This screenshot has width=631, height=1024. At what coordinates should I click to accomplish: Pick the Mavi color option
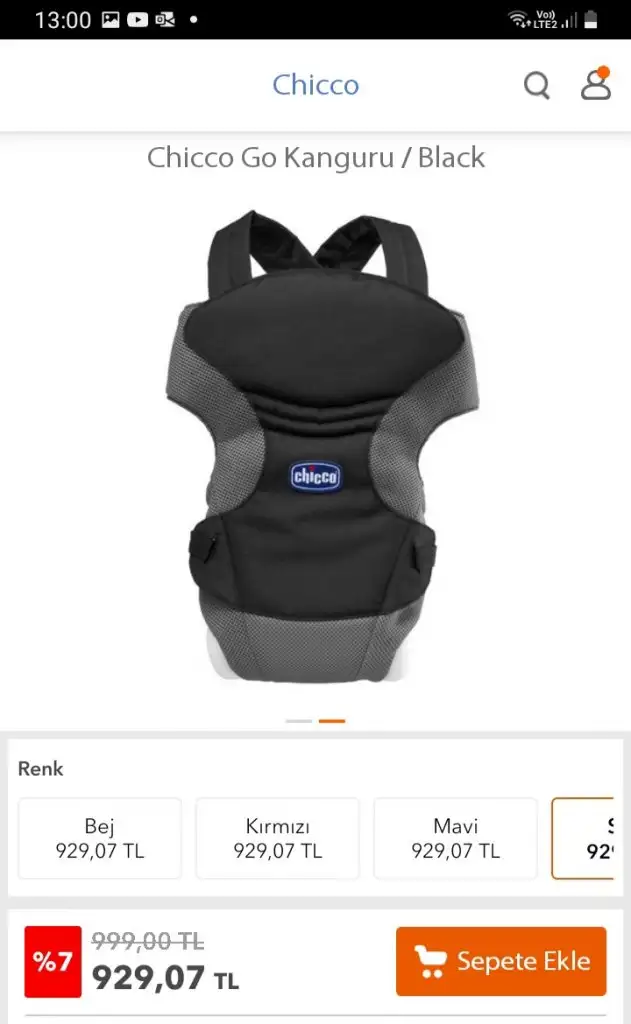pos(455,838)
